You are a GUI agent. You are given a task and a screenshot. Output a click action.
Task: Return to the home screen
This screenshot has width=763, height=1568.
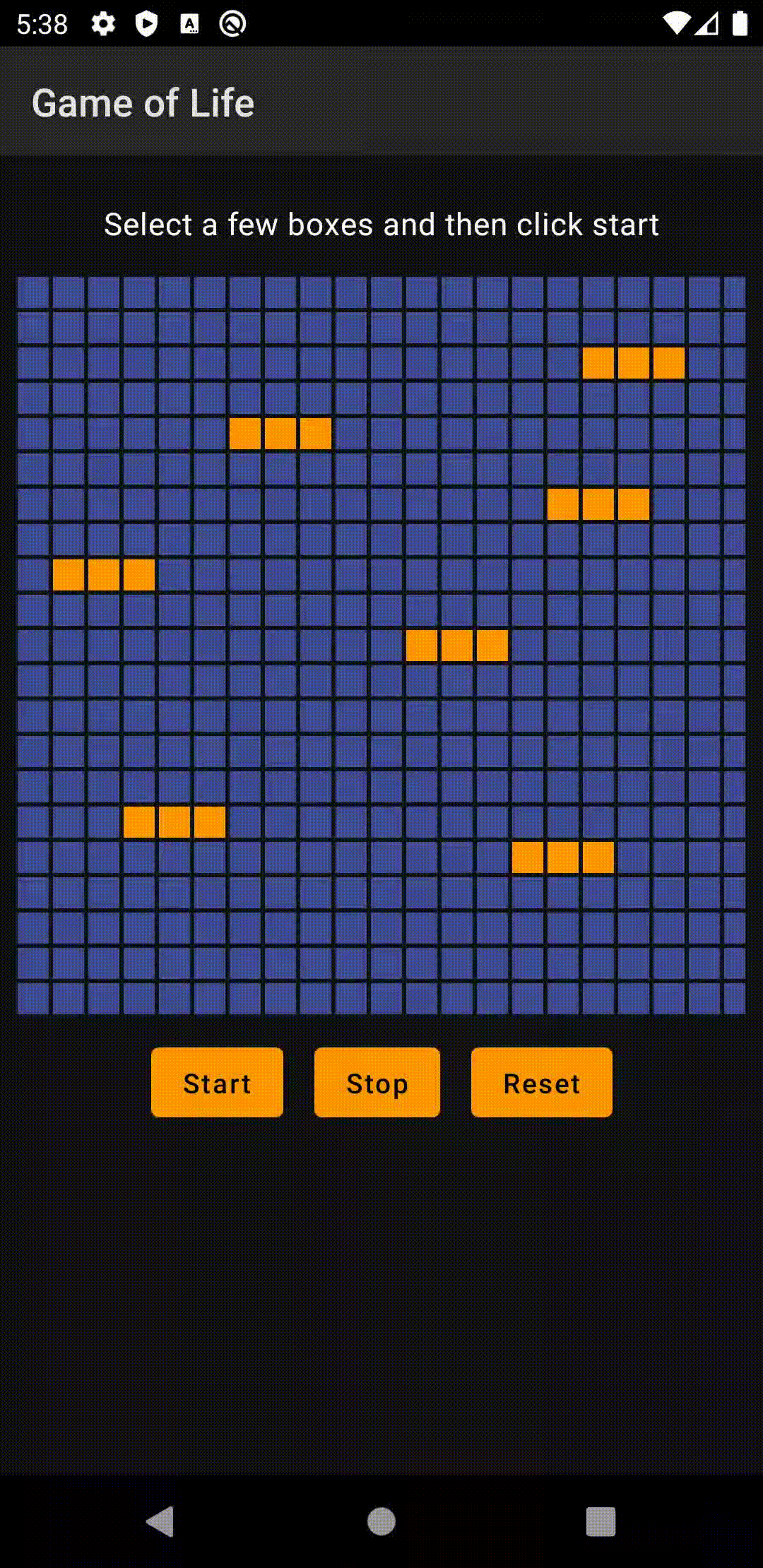point(381,1521)
